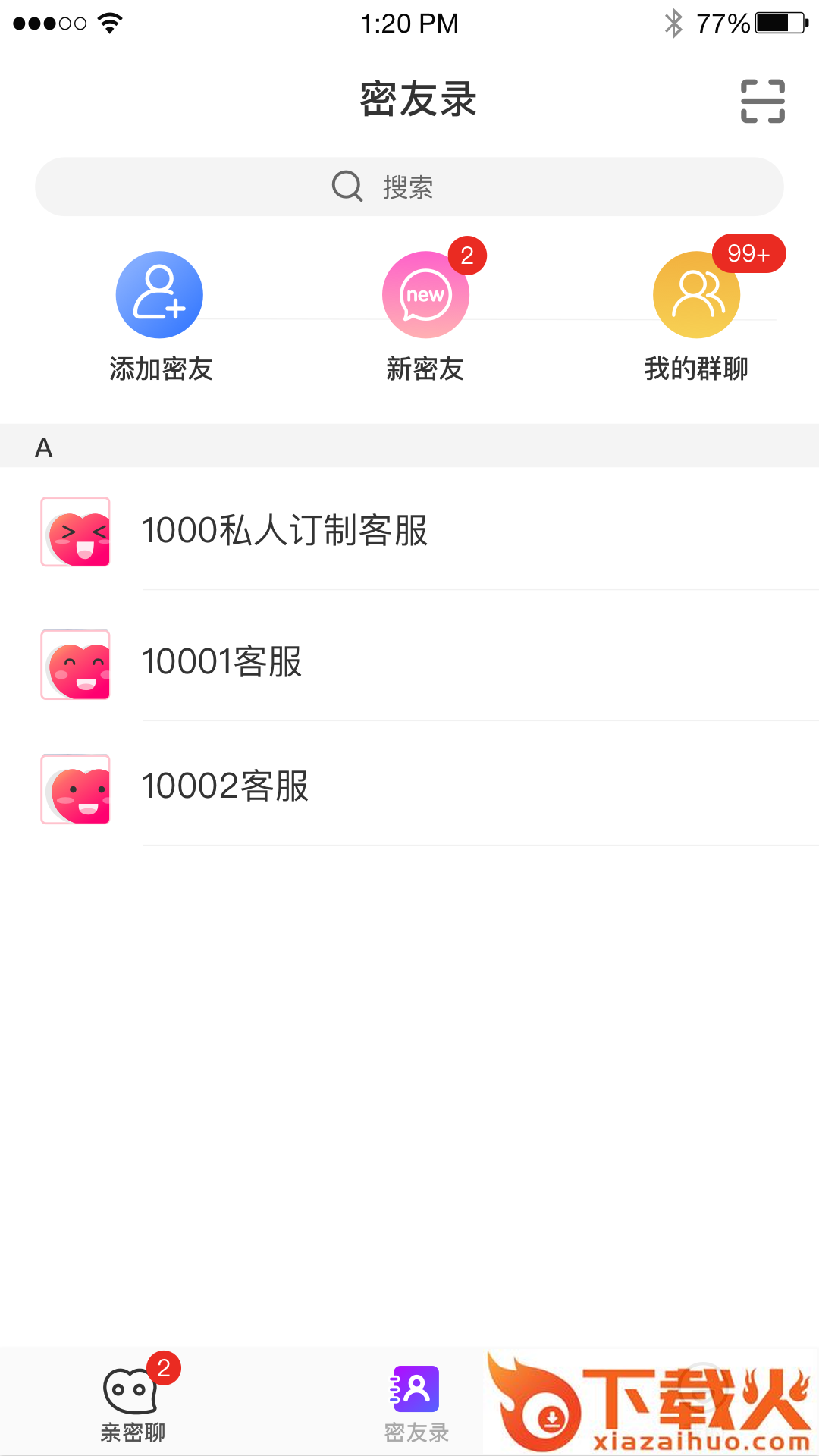Tap the battery indicator showing 77%
This screenshot has width=819, height=1456.
pos(775,23)
